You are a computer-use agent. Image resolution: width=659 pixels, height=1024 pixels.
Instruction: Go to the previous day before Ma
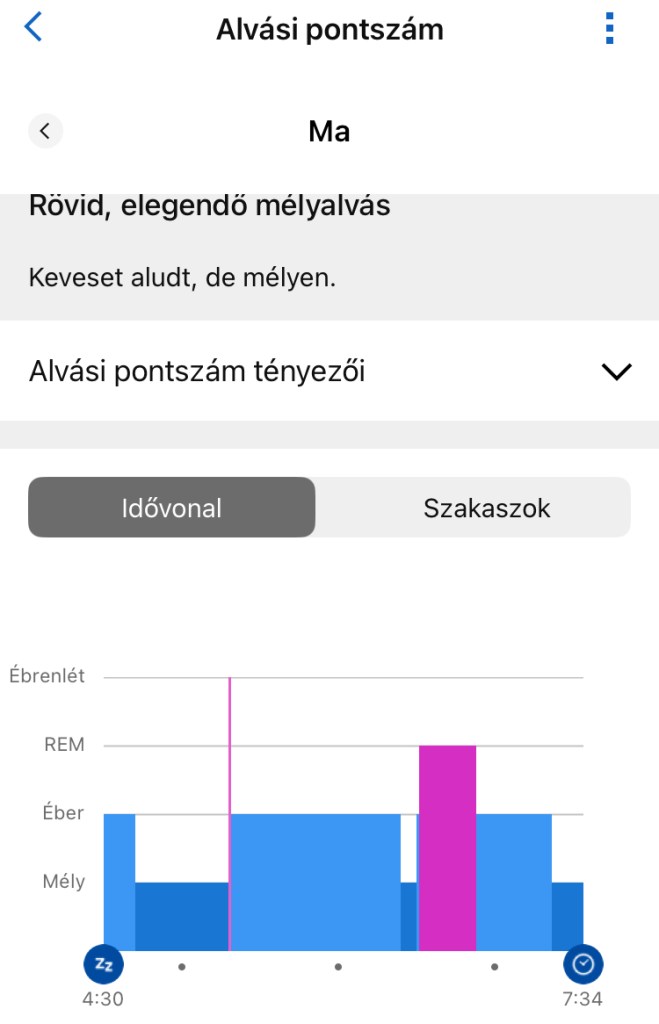(x=45, y=131)
